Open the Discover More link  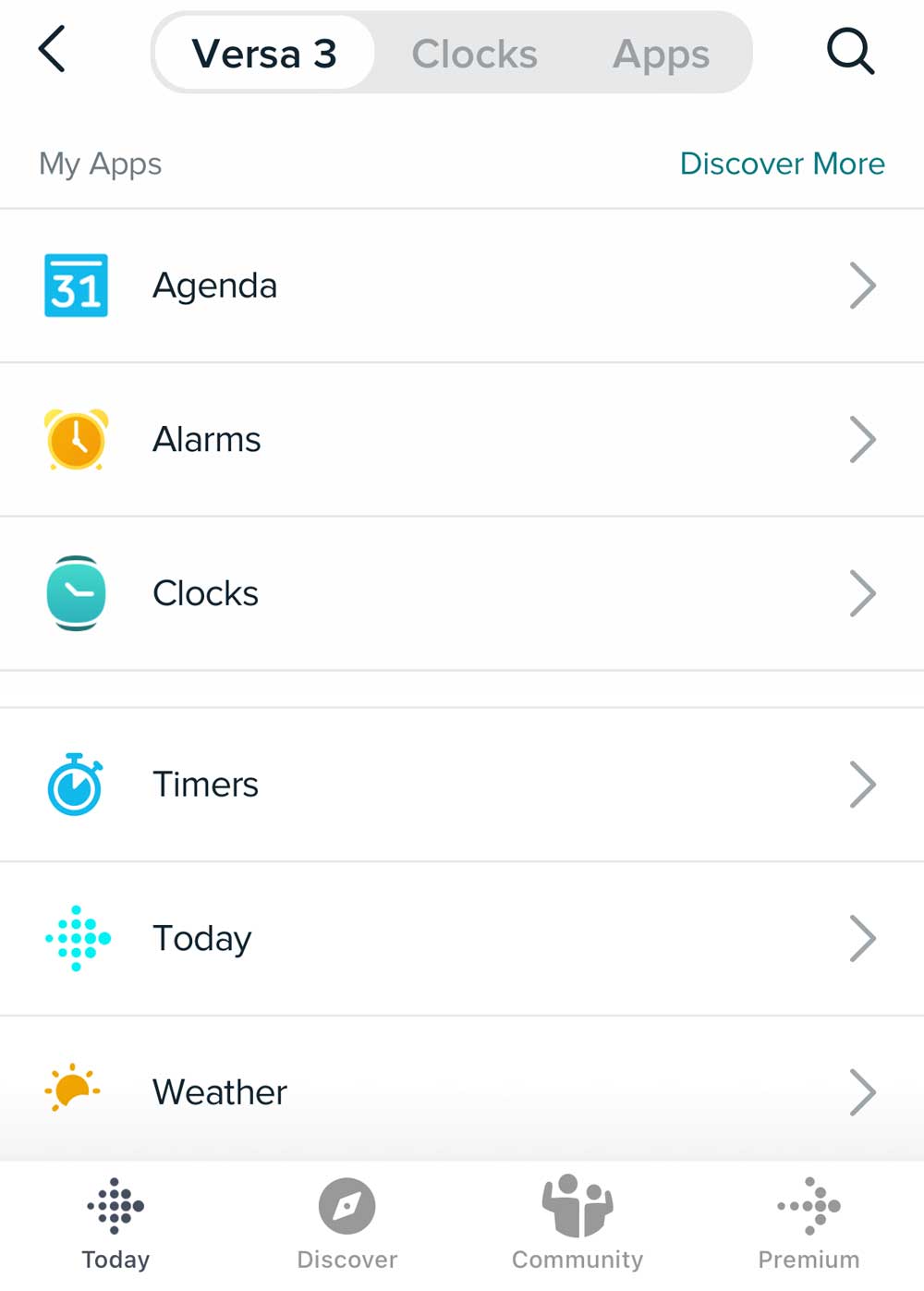coord(783,164)
